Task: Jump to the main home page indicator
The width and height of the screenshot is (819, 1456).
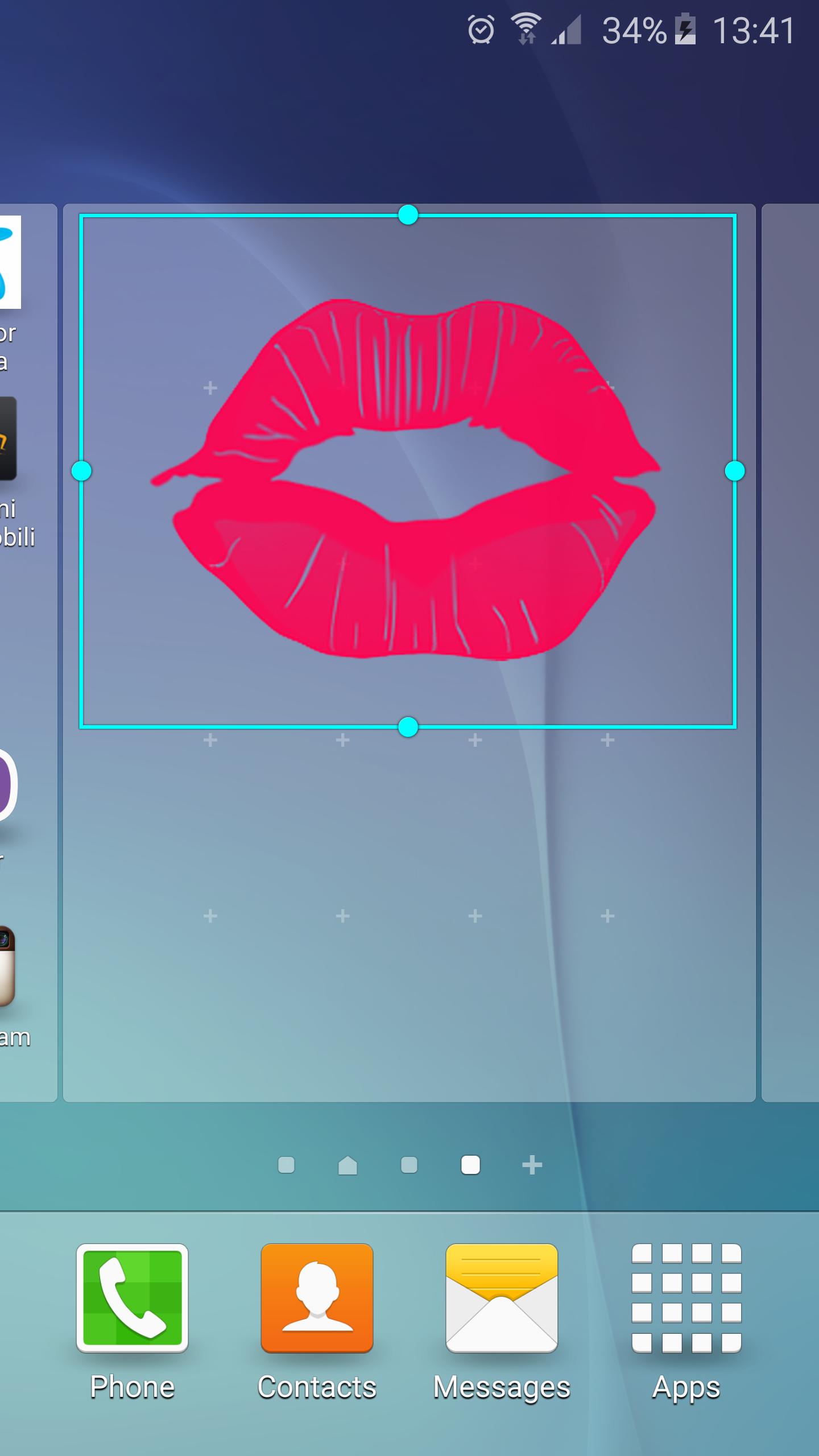Action: pyautogui.click(x=348, y=1165)
